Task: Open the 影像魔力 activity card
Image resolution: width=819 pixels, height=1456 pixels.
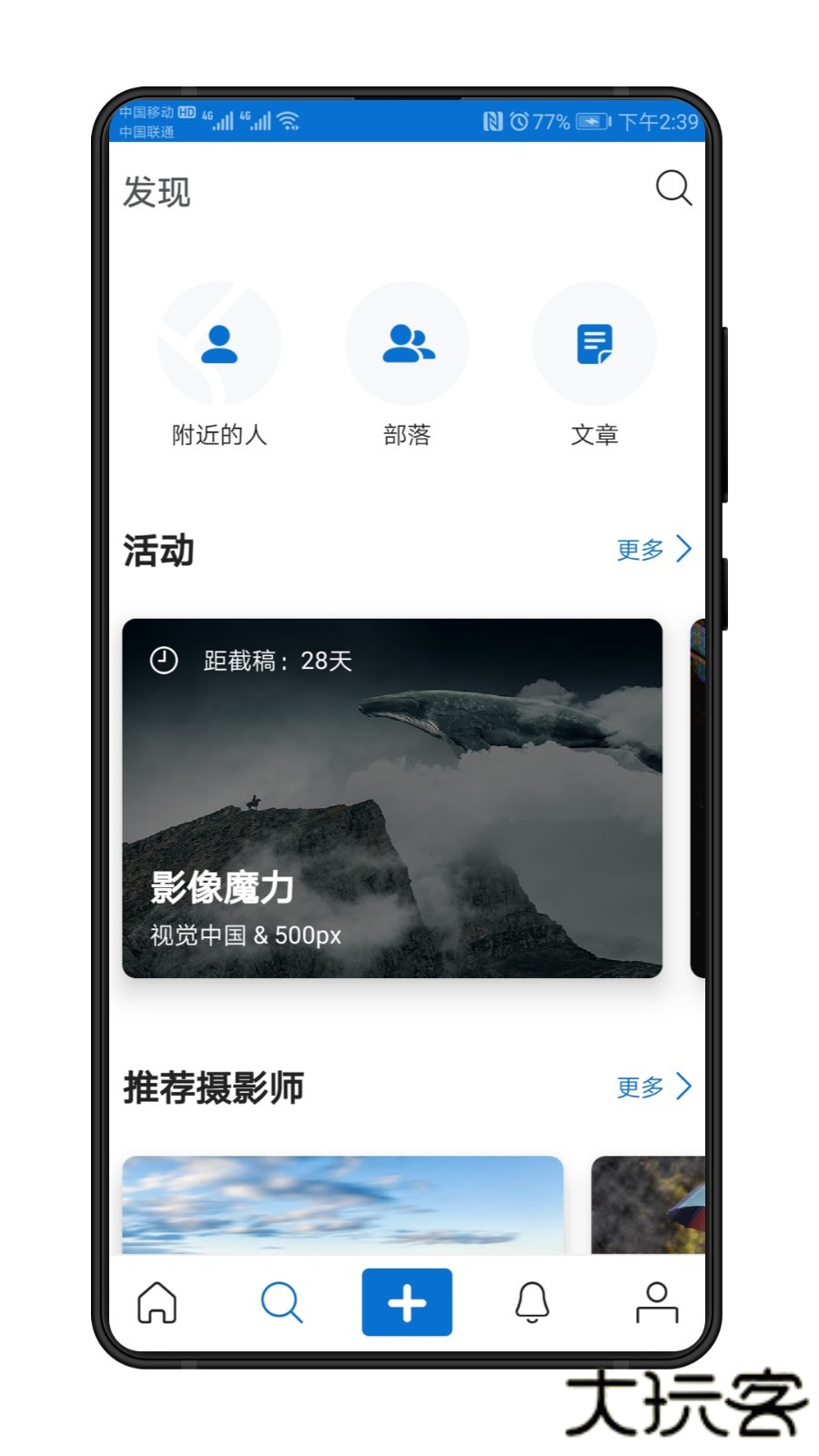Action: pos(393,799)
